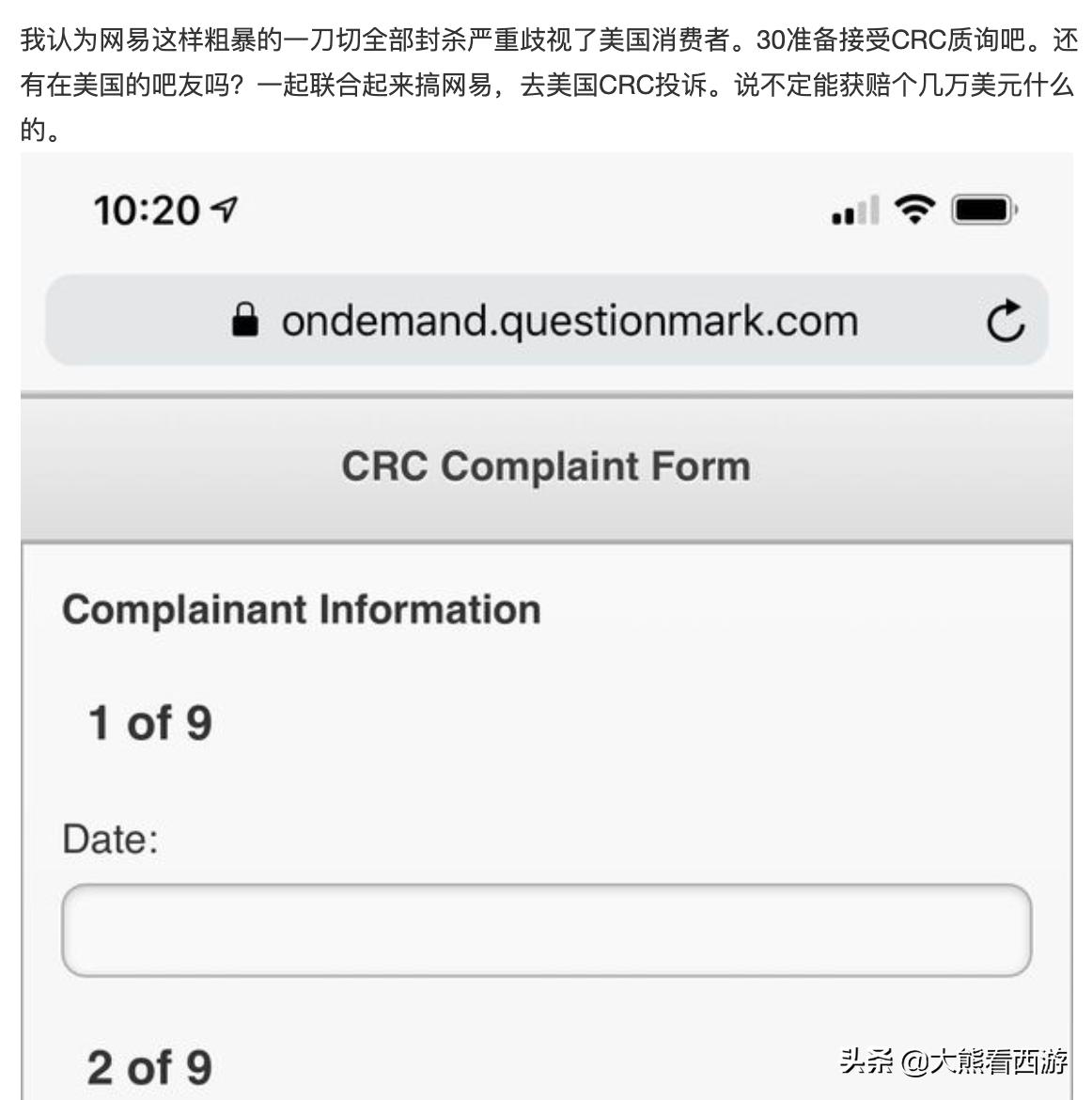The width and height of the screenshot is (1092, 1100).
Task: Click the empty Date input box
Action: 545,929
